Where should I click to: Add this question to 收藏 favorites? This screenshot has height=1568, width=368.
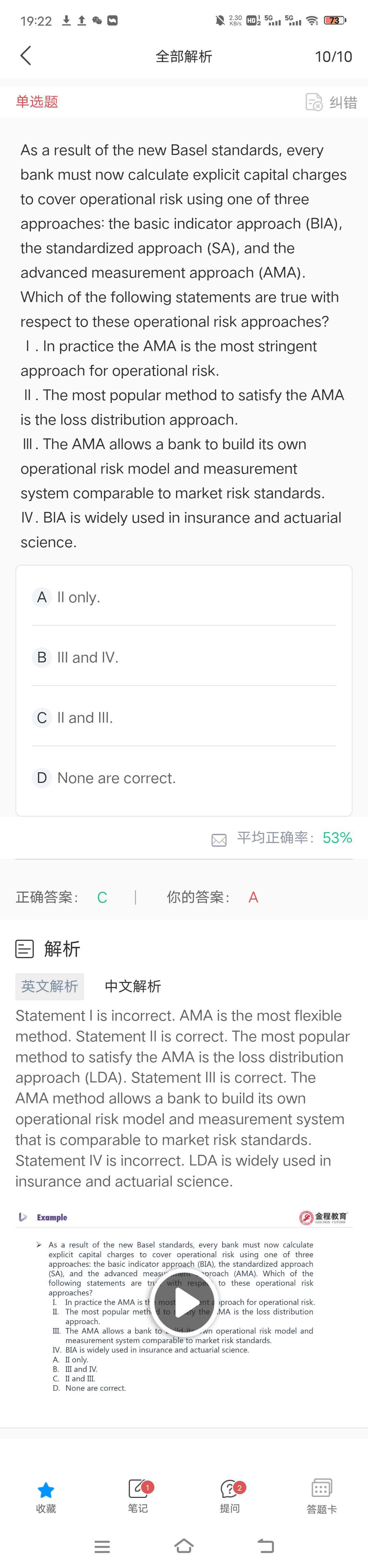(46, 1496)
